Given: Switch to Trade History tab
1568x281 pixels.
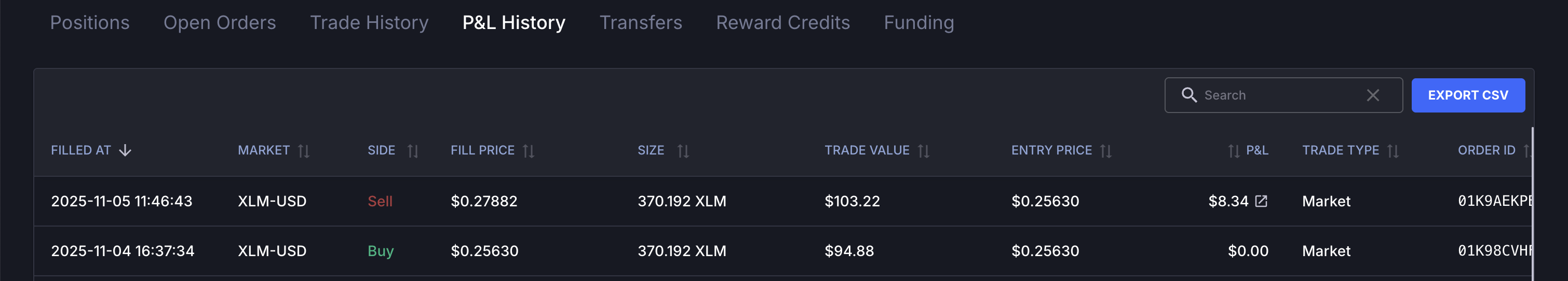Looking at the screenshot, I should point(369,22).
